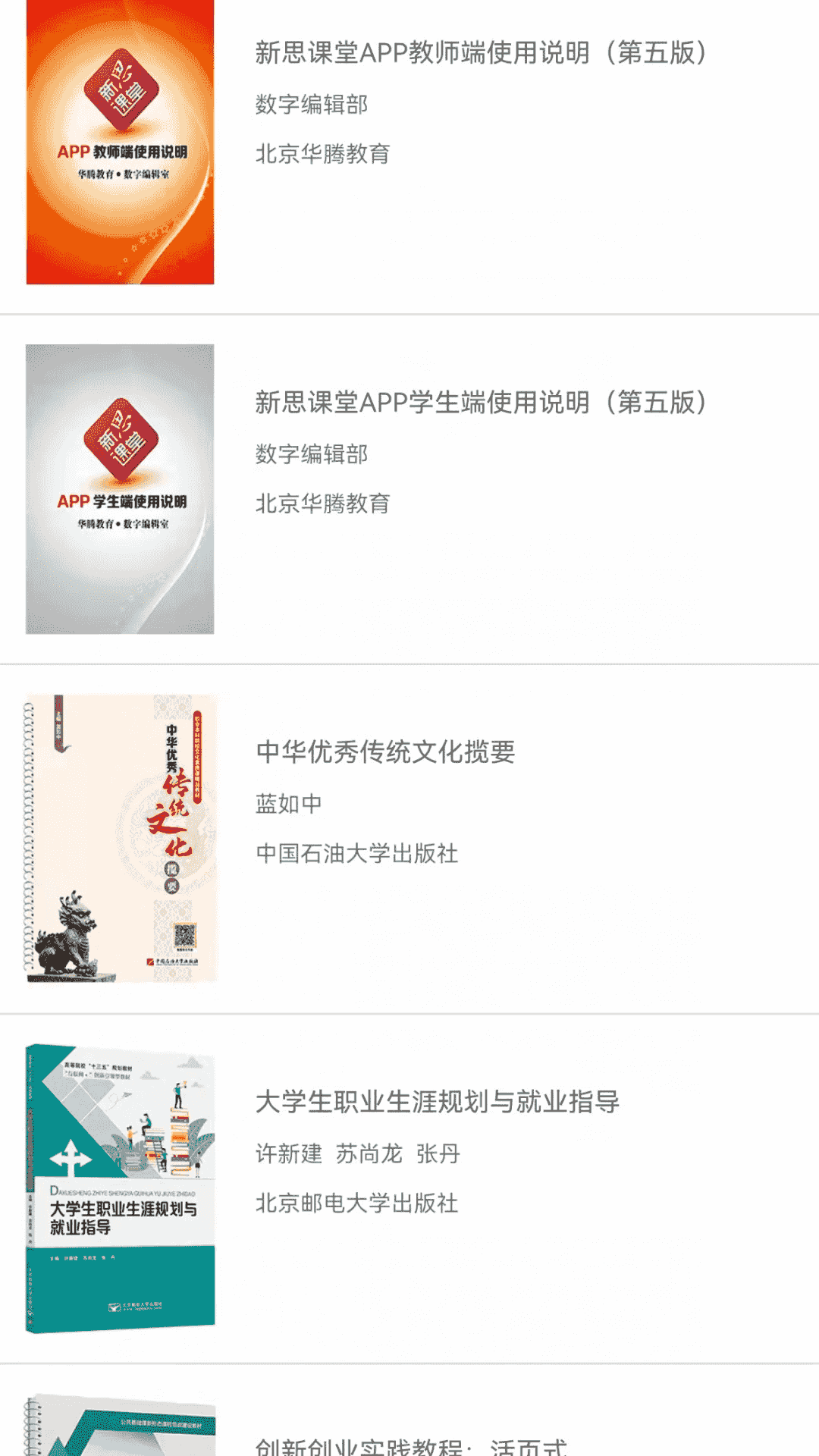
Task: Open the book 中华优秀传统文化揽要
Action: click(385, 752)
